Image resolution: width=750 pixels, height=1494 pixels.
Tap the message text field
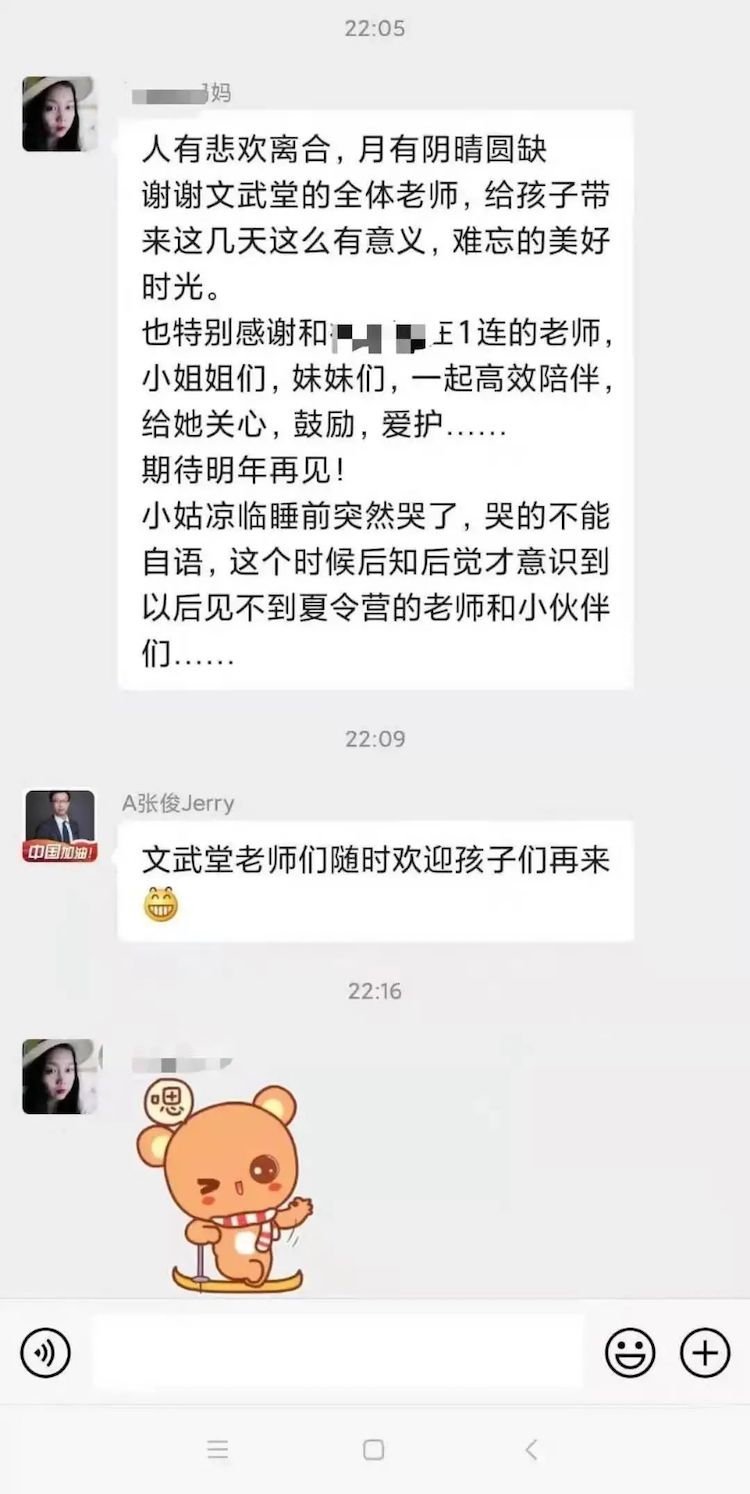tap(338, 1353)
